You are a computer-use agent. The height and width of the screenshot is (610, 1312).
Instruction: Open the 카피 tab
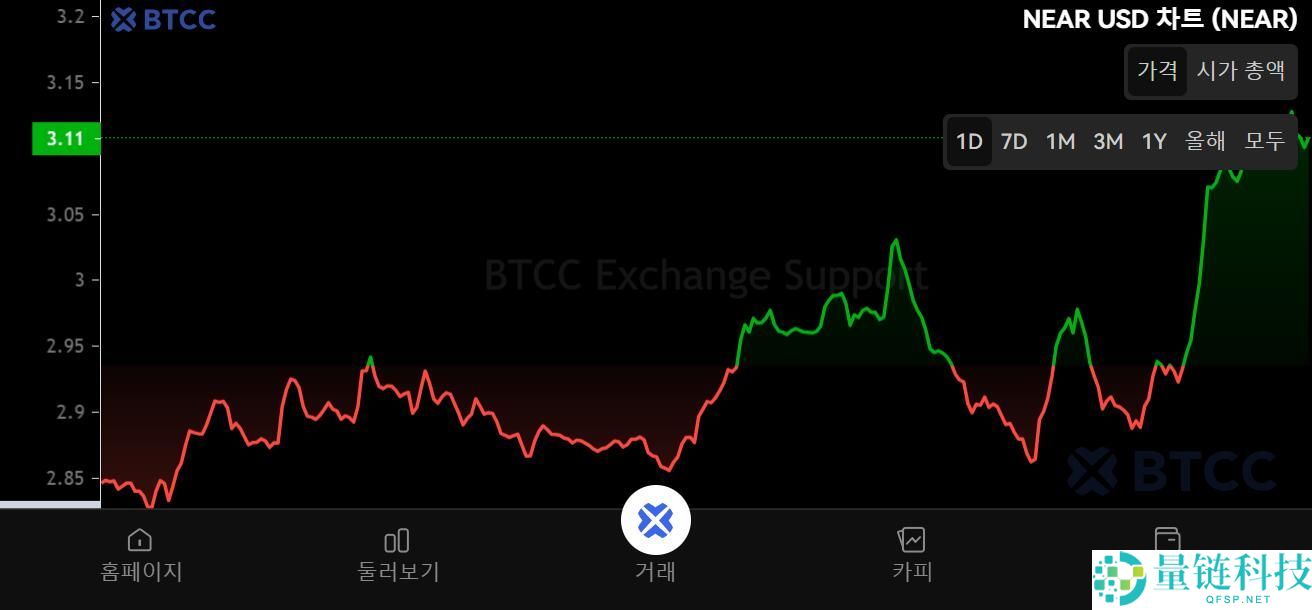[x=912, y=555]
